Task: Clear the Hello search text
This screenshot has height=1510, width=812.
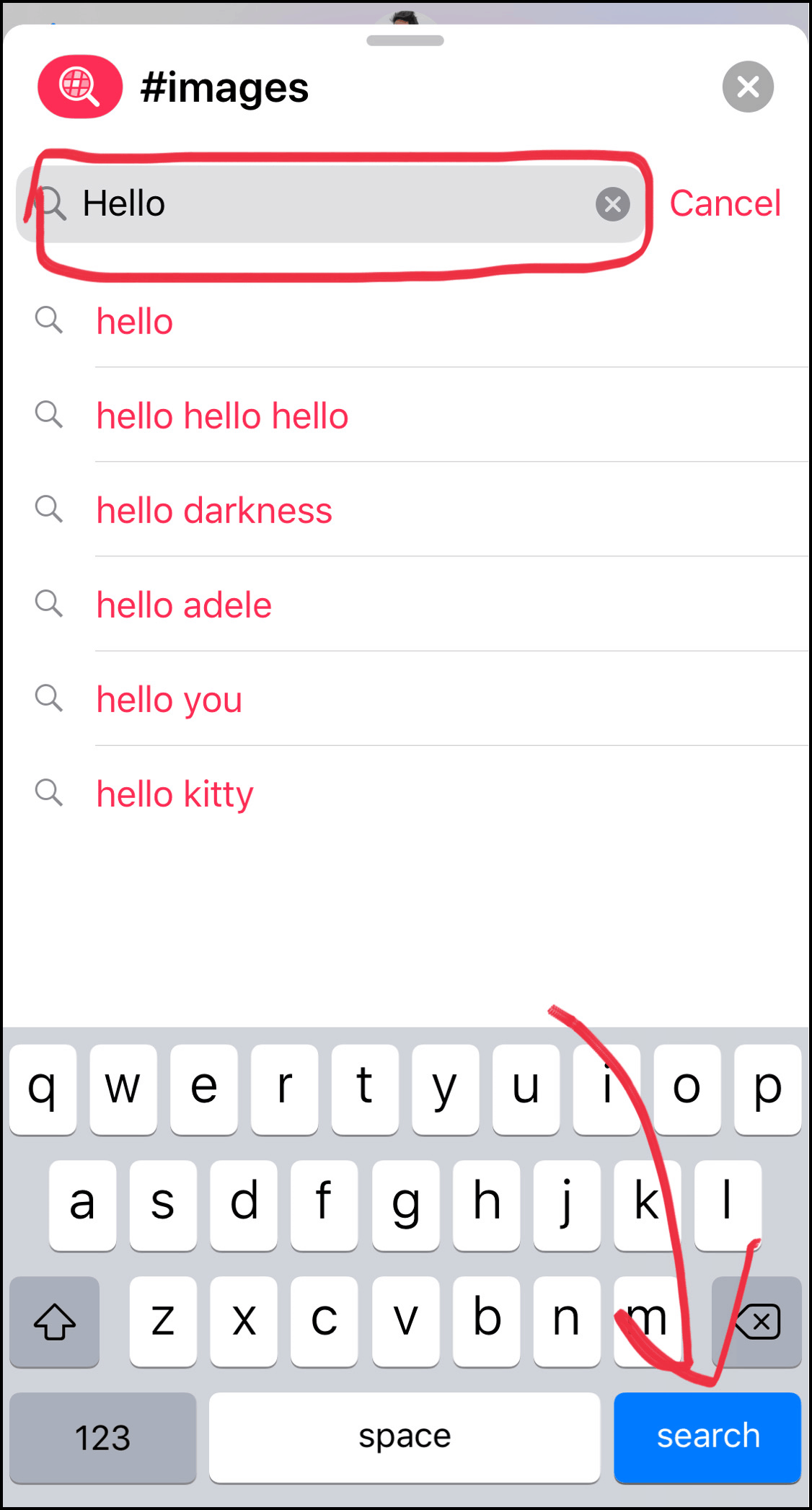Action: (612, 204)
